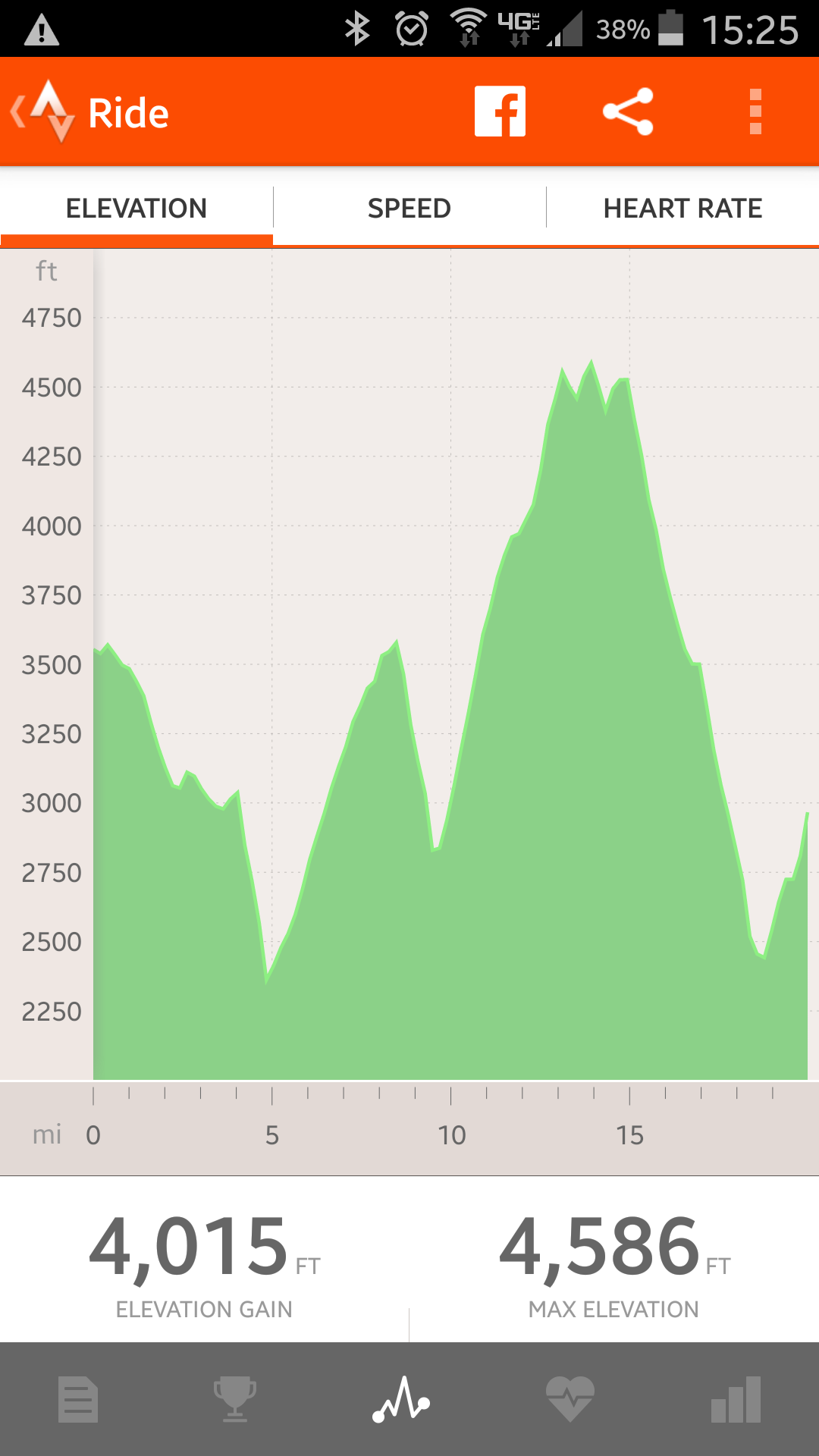This screenshot has width=819, height=1456.
Task: Open the heart rate zones tab
Action: tap(570, 1399)
